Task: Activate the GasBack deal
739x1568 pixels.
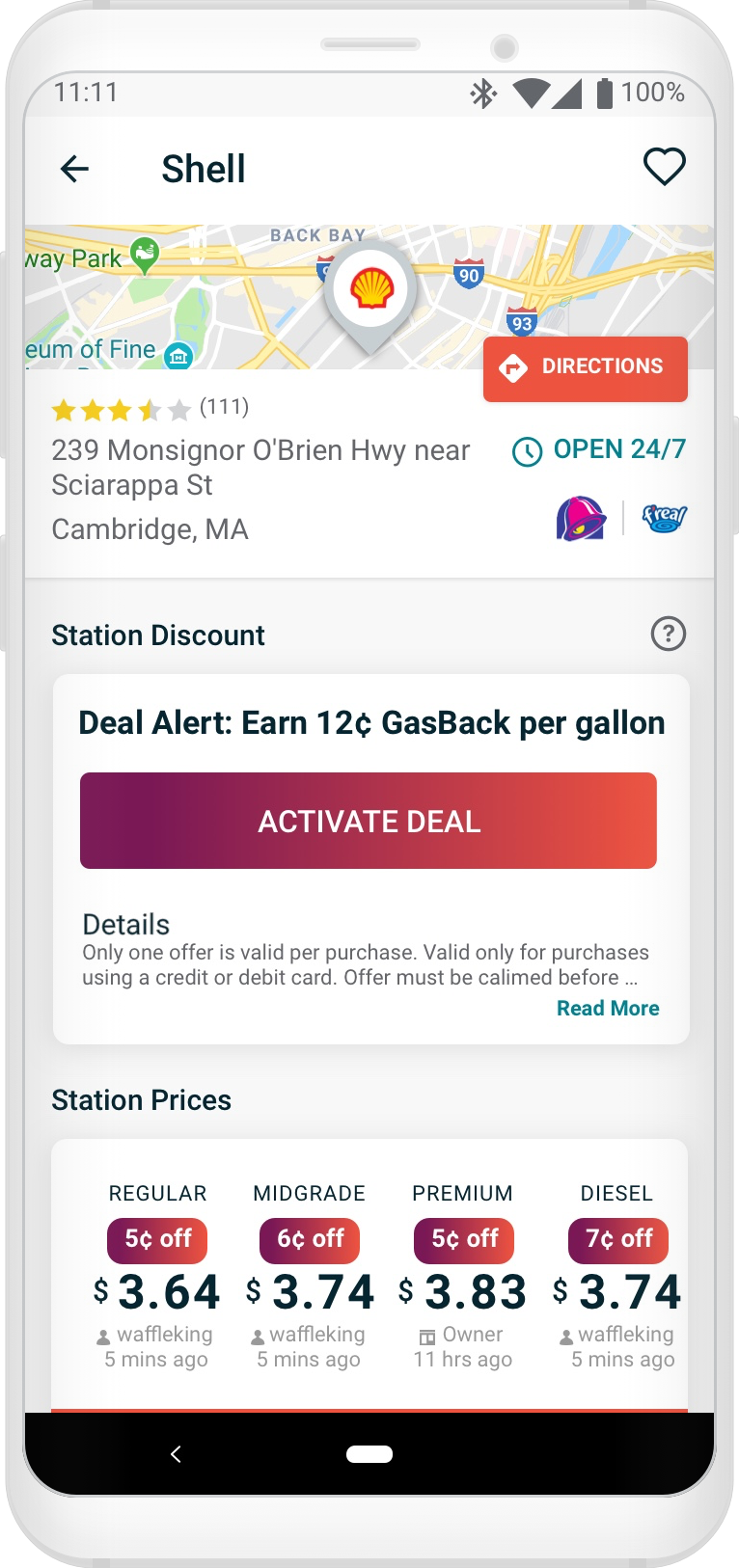Action: (x=369, y=821)
